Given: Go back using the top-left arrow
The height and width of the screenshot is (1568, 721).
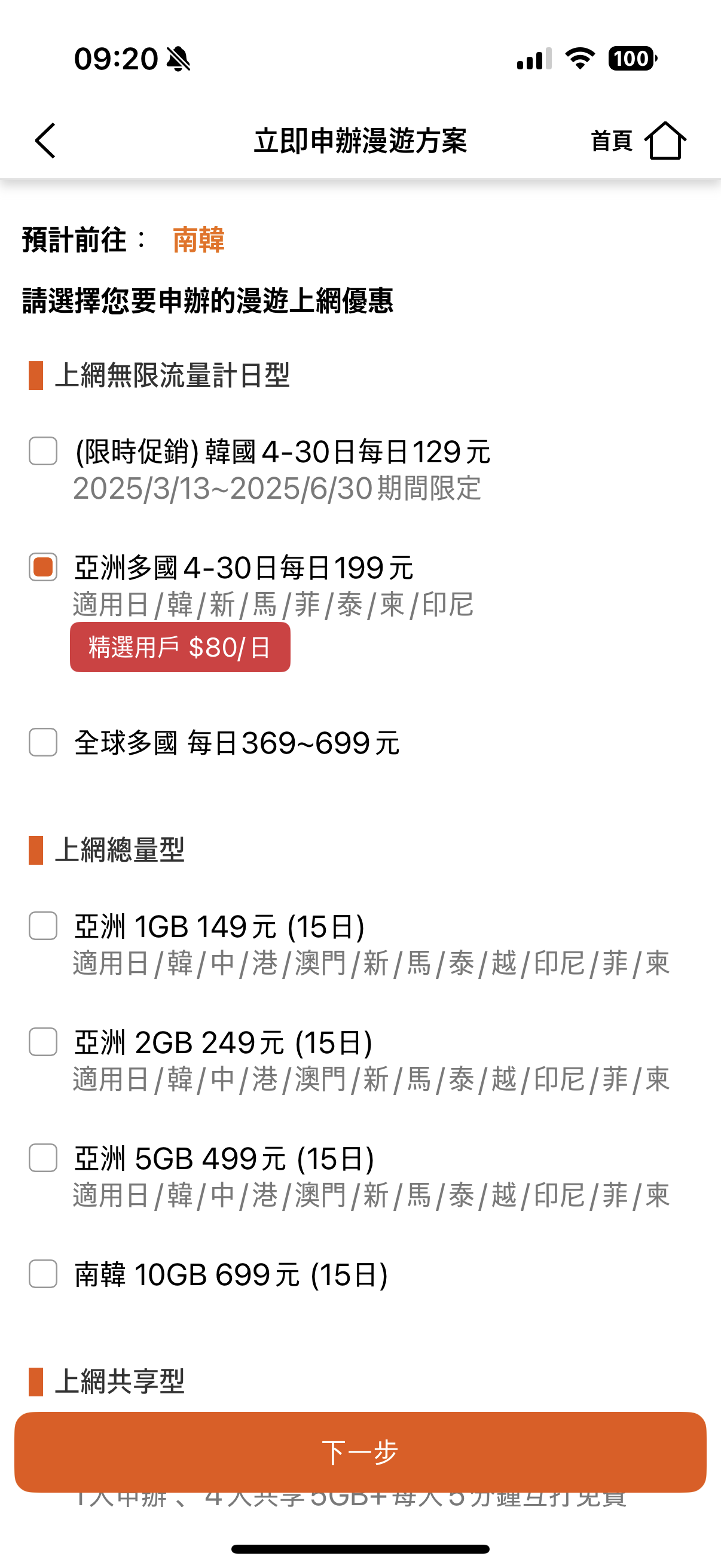Looking at the screenshot, I should pos(45,141).
